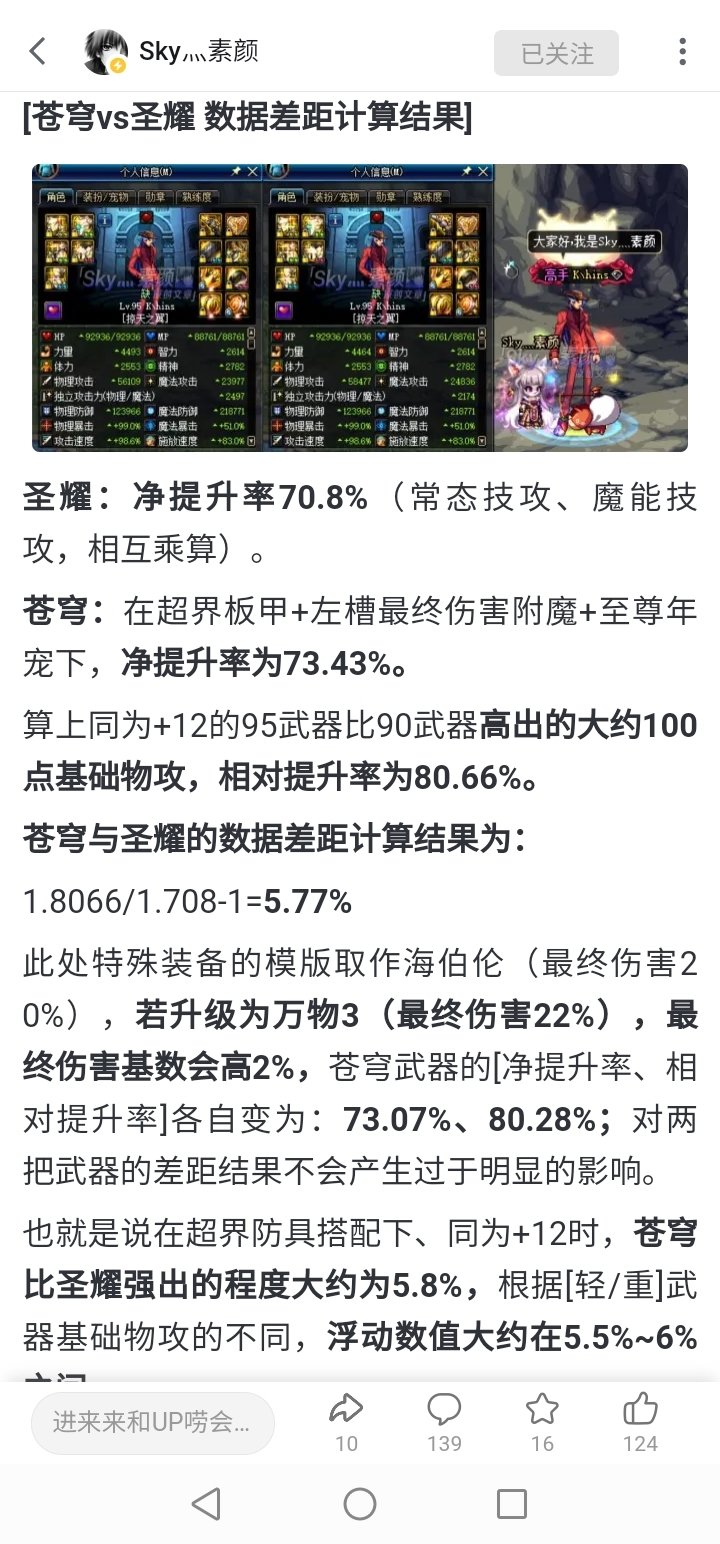The height and width of the screenshot is (1544, 720).
Task: Tap the comment input field
Action: point(152,1422)
